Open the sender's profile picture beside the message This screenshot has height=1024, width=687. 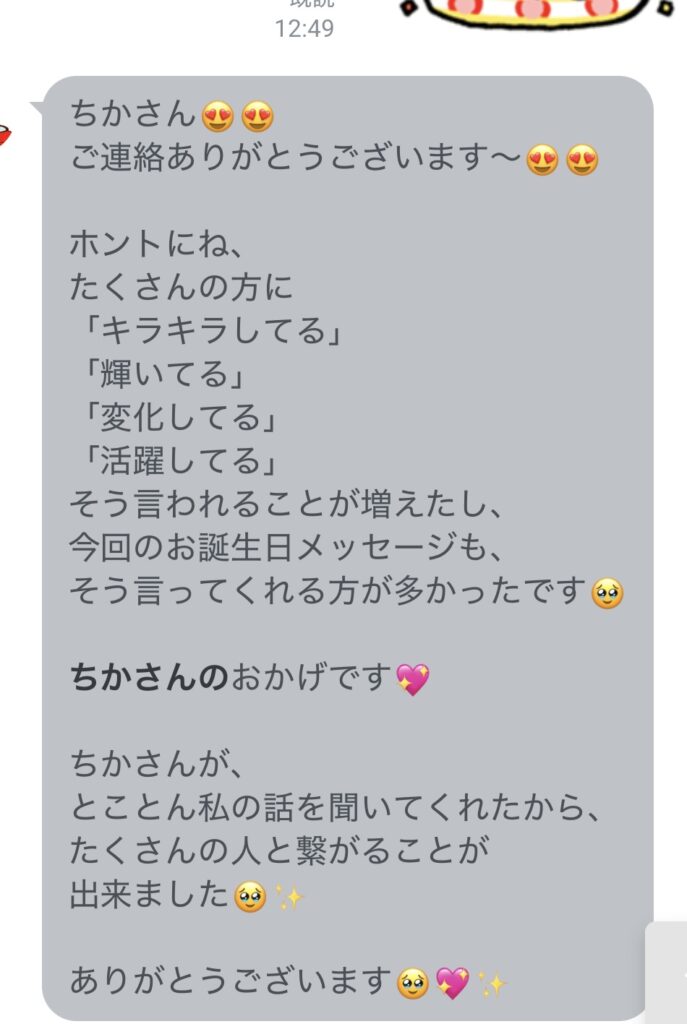pyautogui.click(x=4, y=134)
